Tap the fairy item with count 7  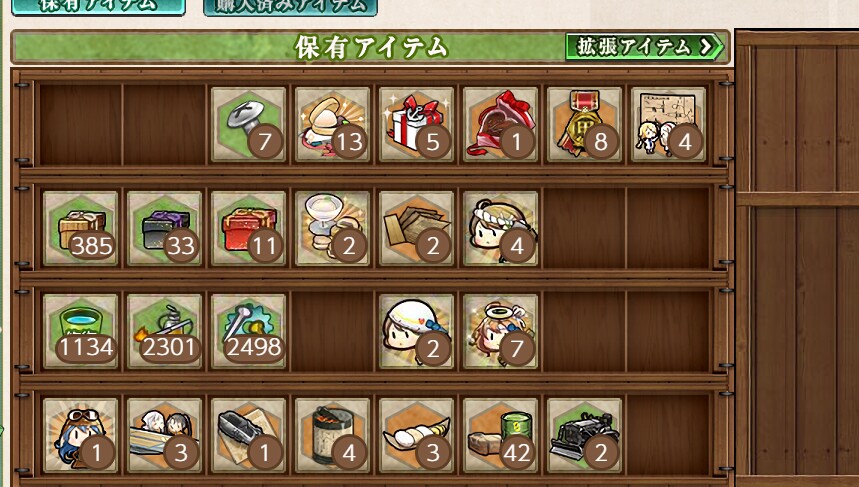[501, 331]
